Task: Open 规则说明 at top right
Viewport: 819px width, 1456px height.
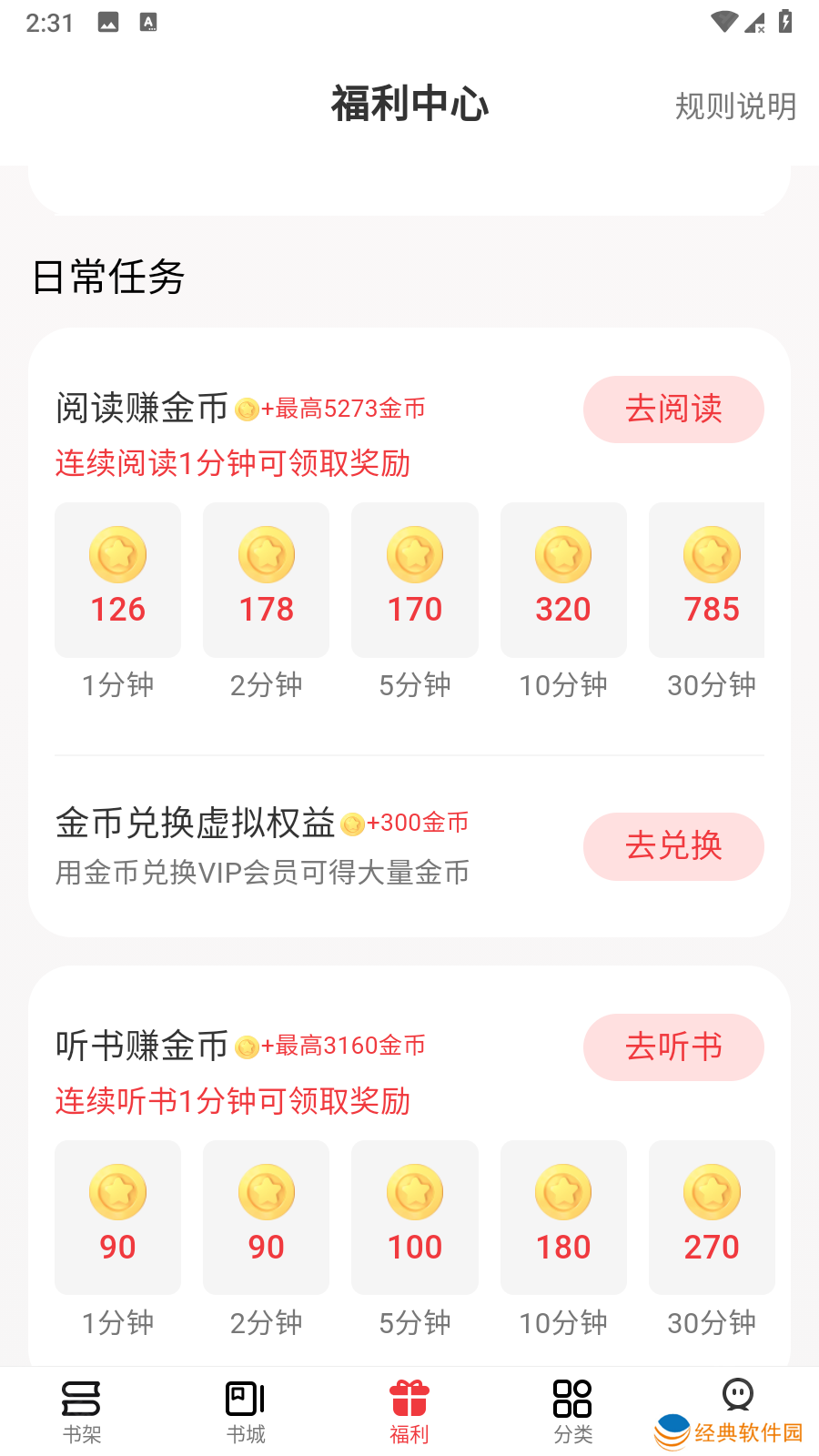Action: [x=735, y=106]
